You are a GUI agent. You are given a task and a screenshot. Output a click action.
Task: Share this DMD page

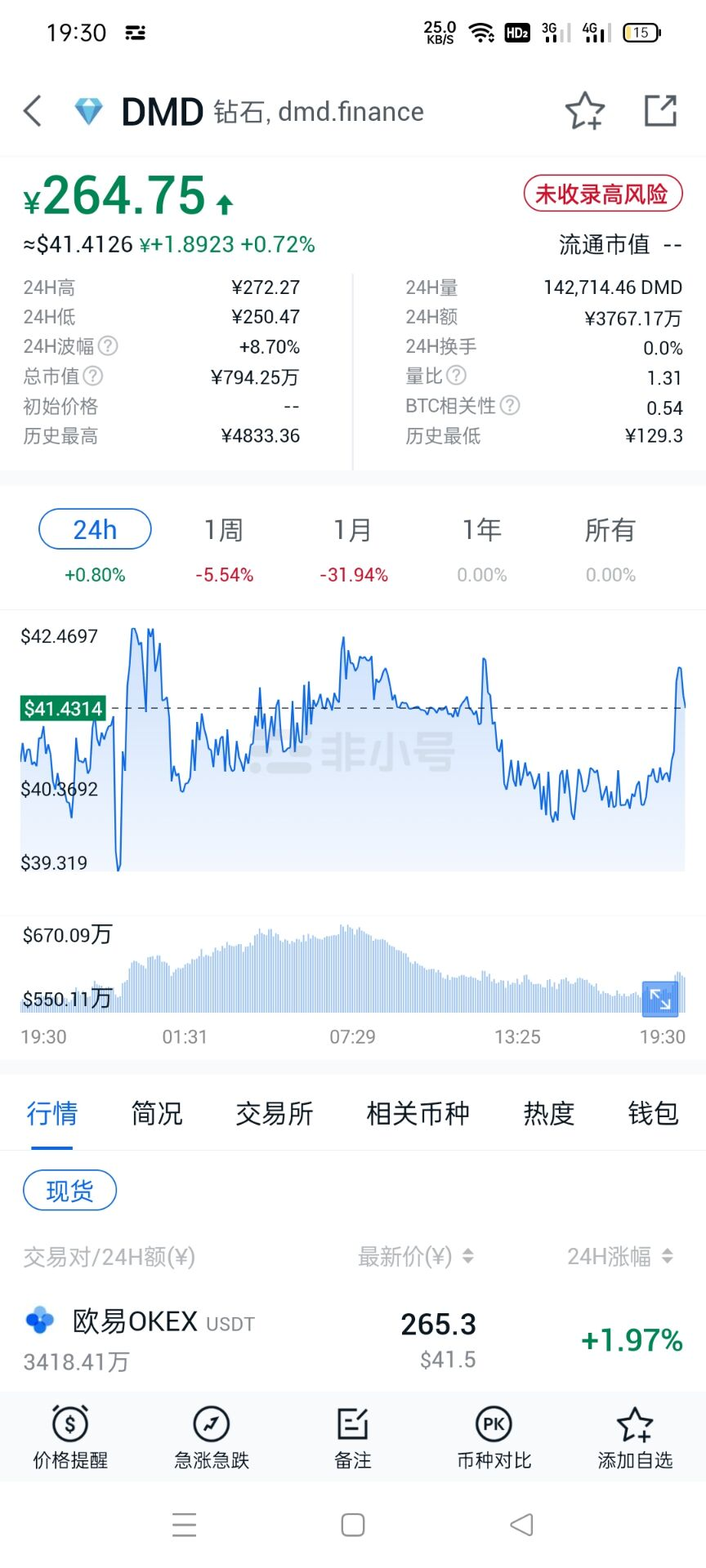click(660, 111)
